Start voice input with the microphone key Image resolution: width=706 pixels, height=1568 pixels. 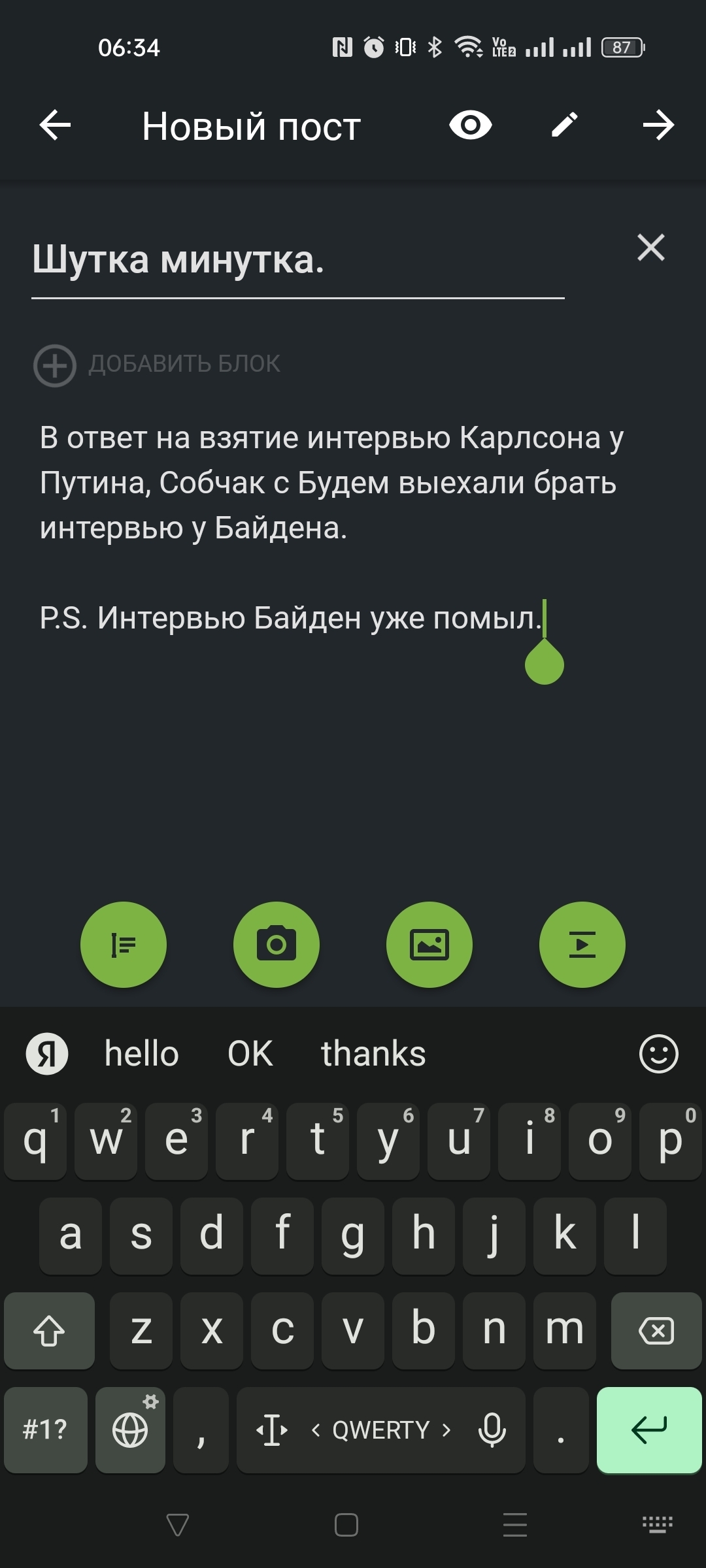click(492, 1430)
